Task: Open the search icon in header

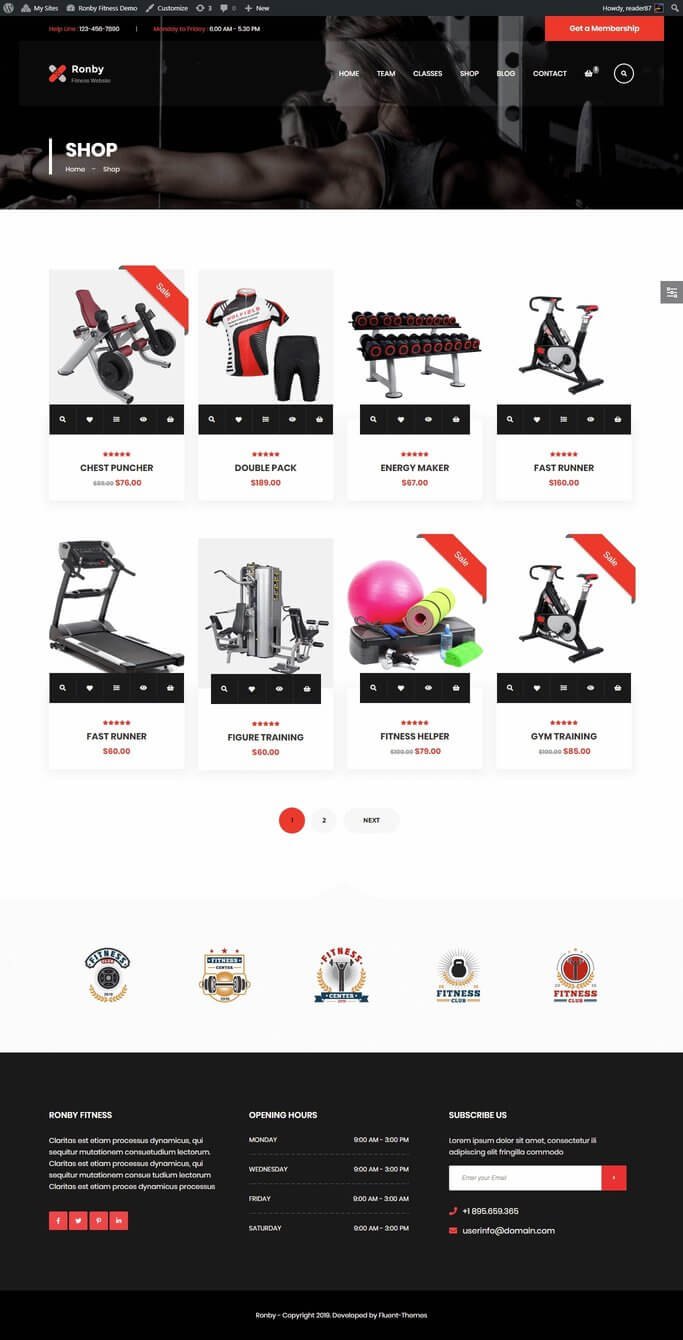Action: (624, 73)
